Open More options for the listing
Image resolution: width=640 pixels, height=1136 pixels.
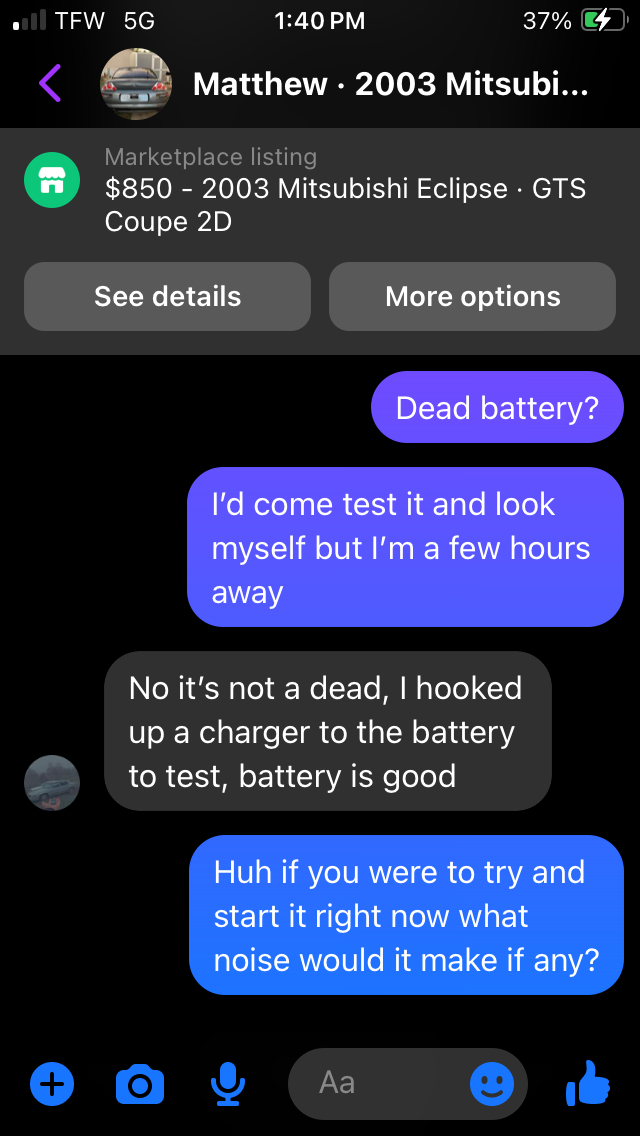click(x=472, y=297)
